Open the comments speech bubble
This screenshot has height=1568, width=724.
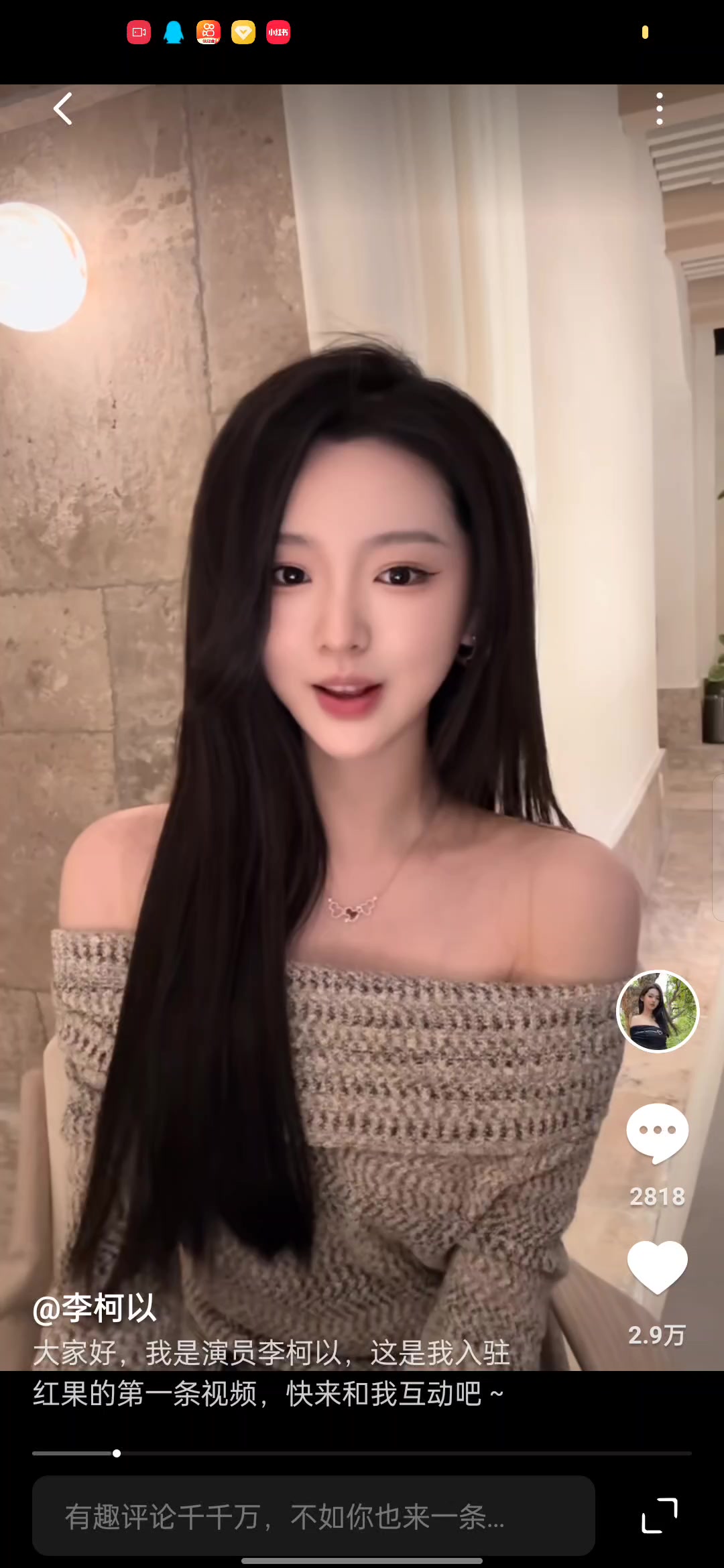[657, 1133]
